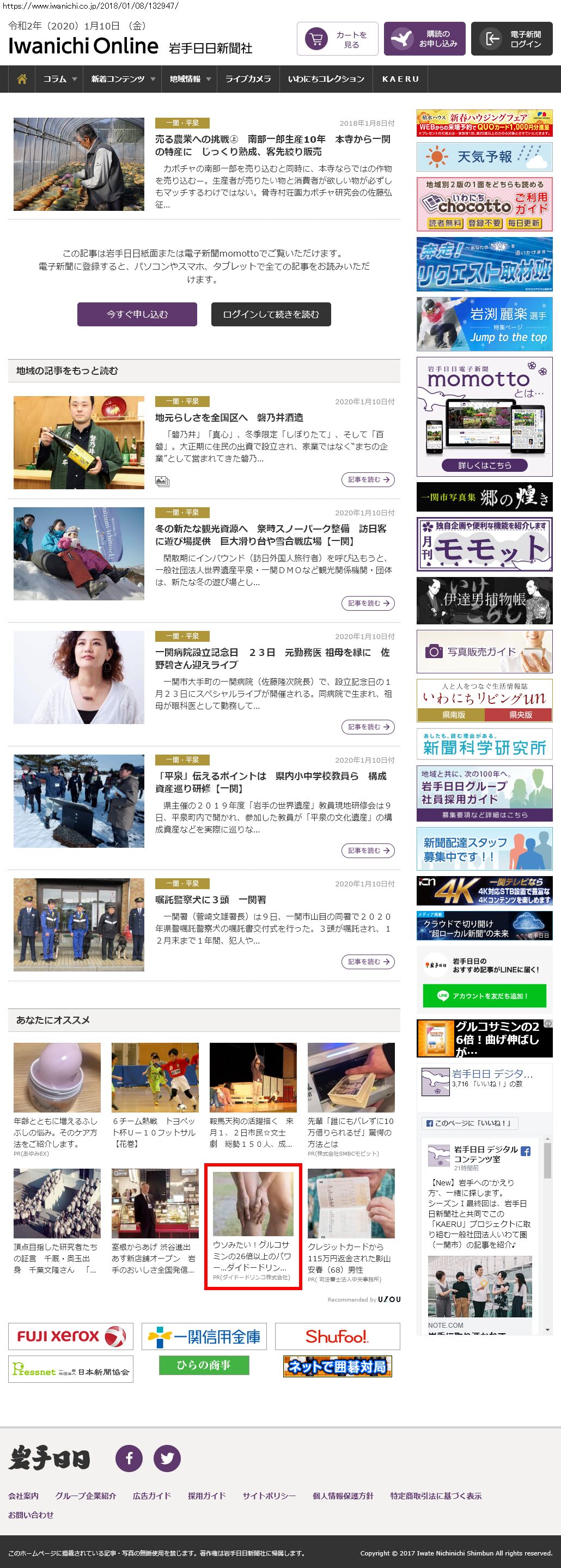
Task: Open ライブカメラ page
Action: coord(248,79)
